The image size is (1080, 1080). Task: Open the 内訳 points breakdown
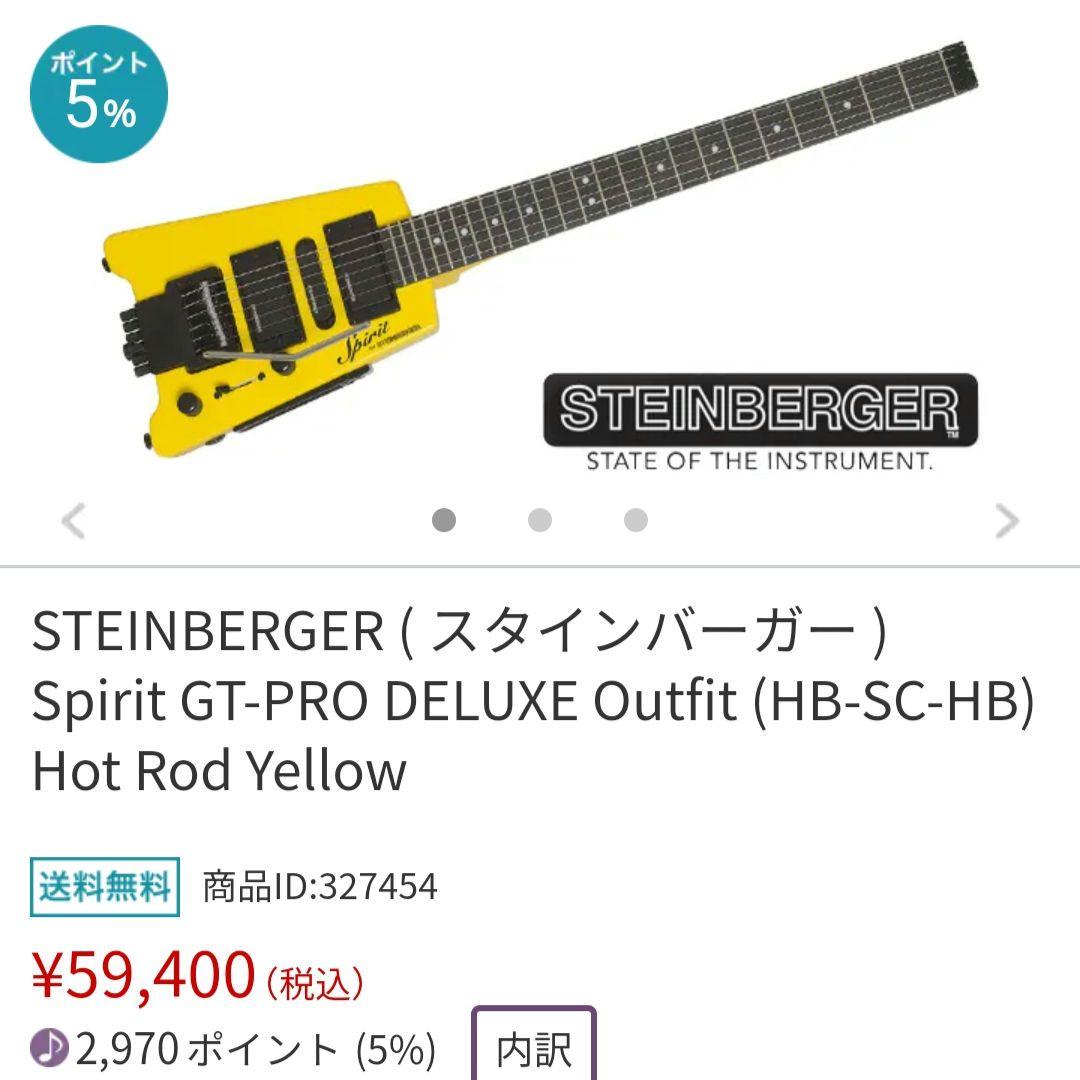point(534,1048)
